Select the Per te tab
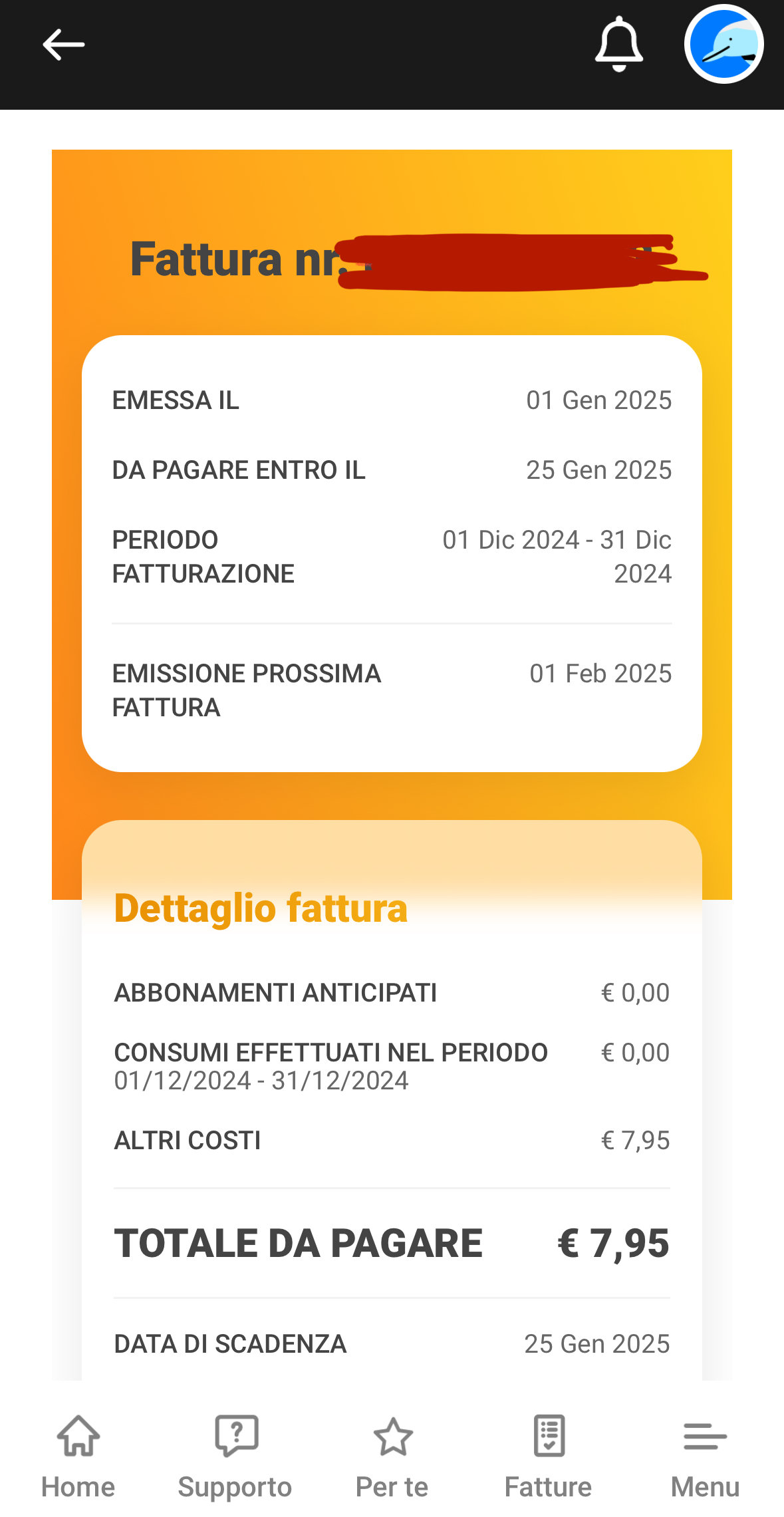This screenshot has height=1517, width=784. click(392, 1456)
